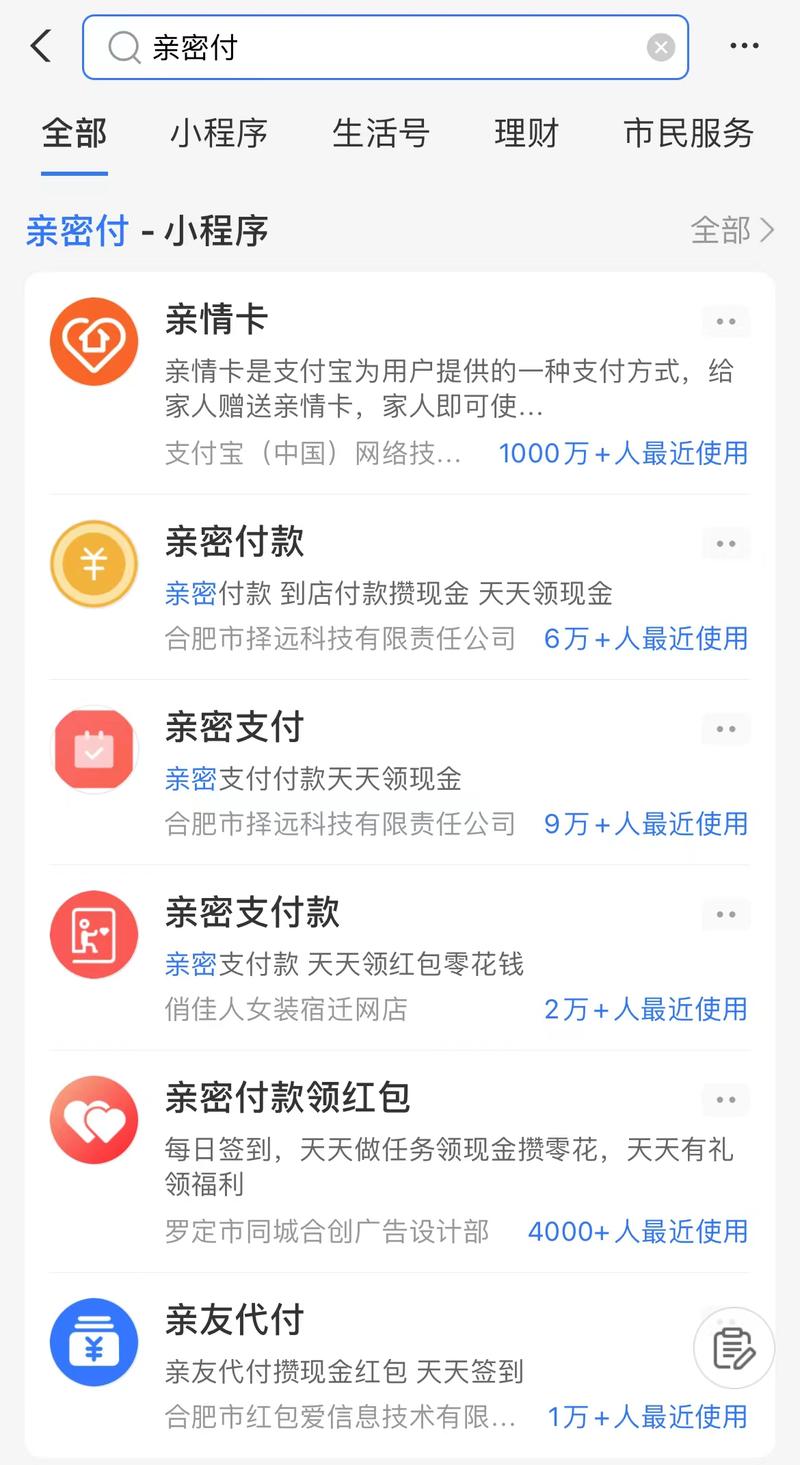Open 亲密付款领红包 result
800x1465 pixels.
tap(400, 1161)
